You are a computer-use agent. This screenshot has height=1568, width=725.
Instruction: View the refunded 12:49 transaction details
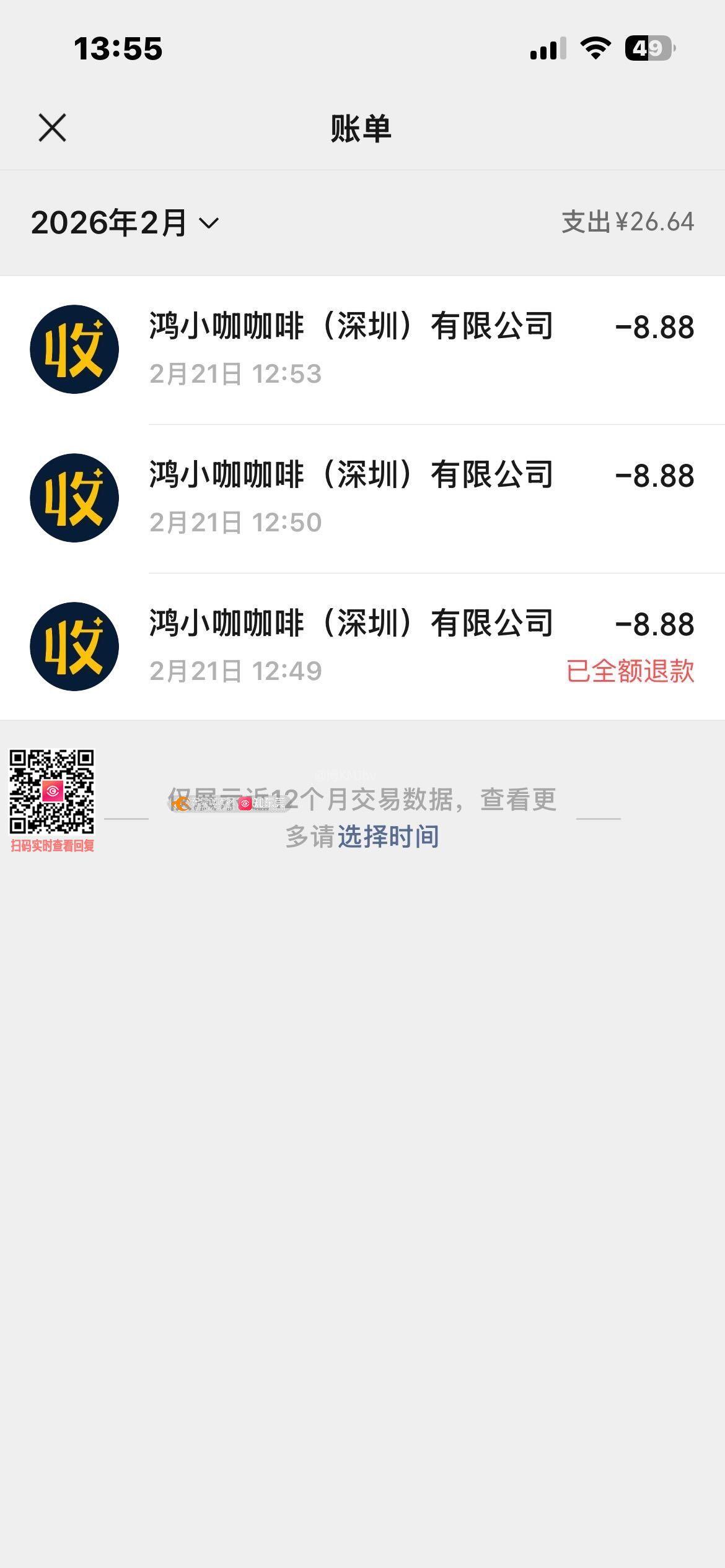tap(362, 647)
